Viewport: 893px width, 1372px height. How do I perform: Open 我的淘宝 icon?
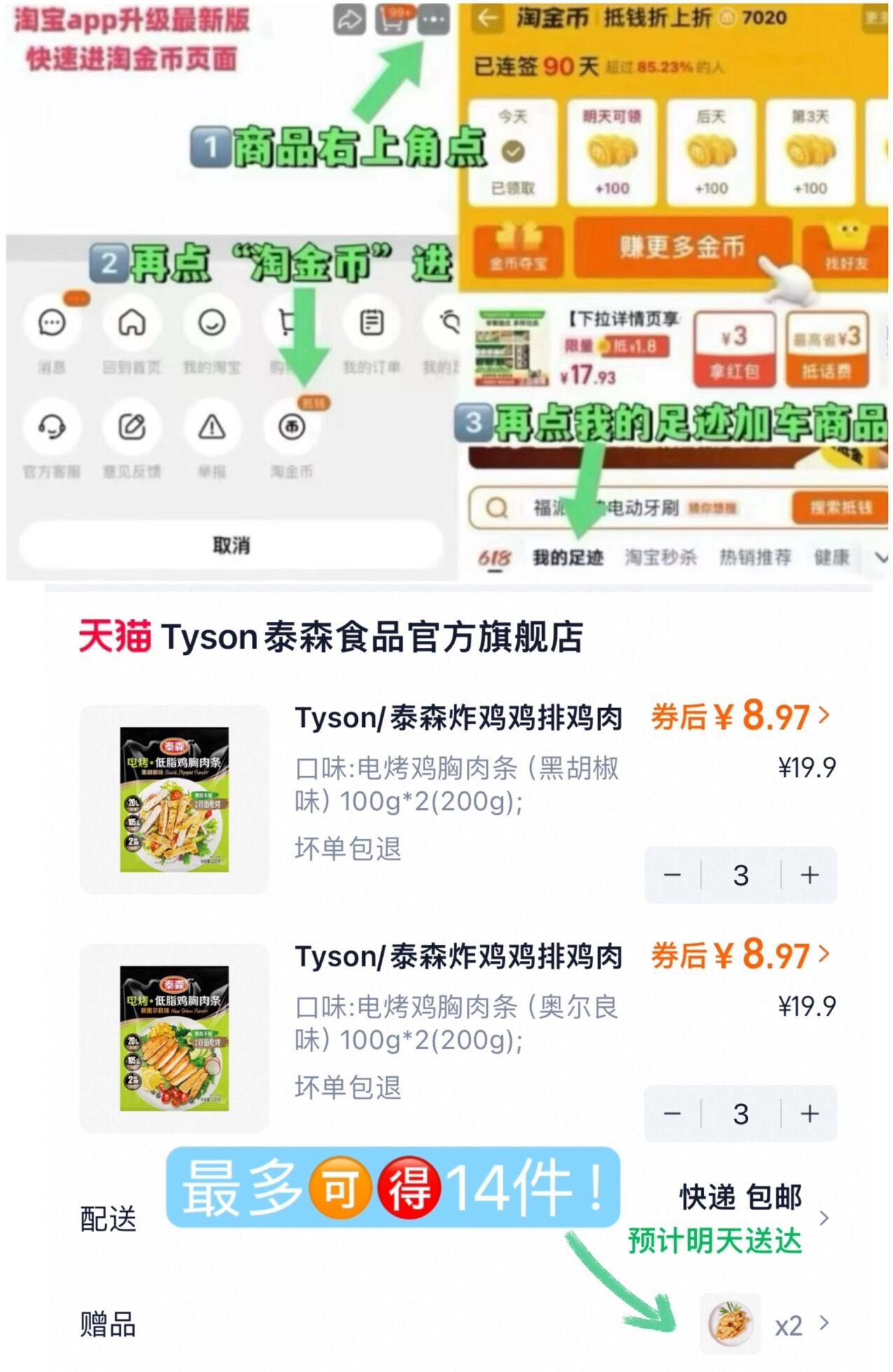(211, 324)
